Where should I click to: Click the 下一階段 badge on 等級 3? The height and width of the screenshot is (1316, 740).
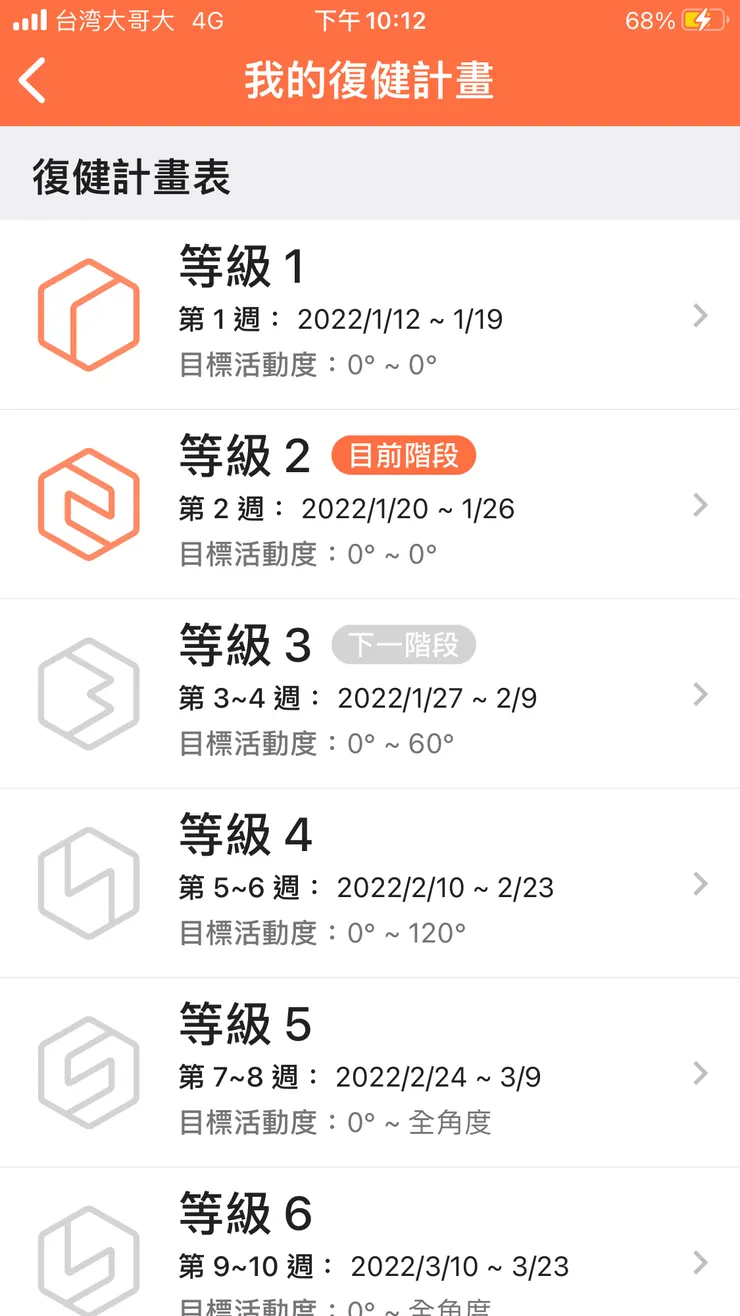coord(403,645)
